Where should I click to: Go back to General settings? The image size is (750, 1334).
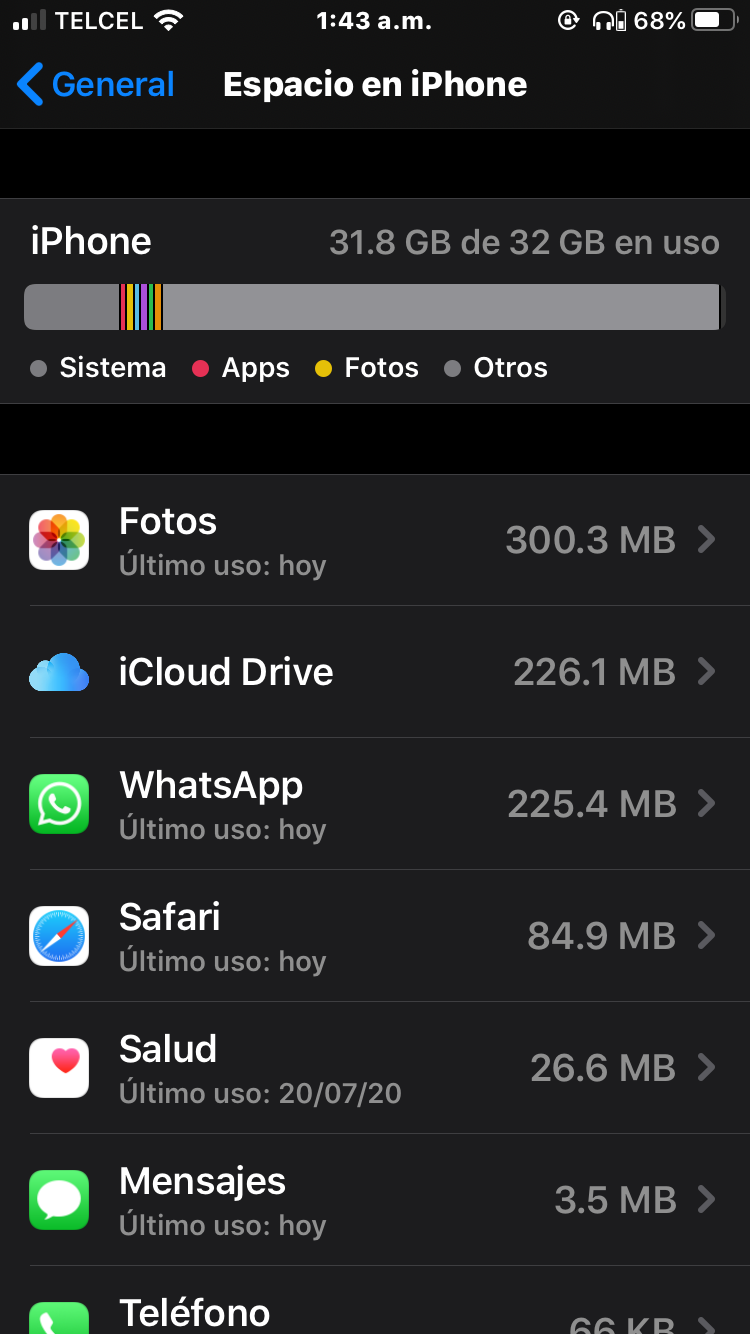pyautogui.click(x=96, y=85)
